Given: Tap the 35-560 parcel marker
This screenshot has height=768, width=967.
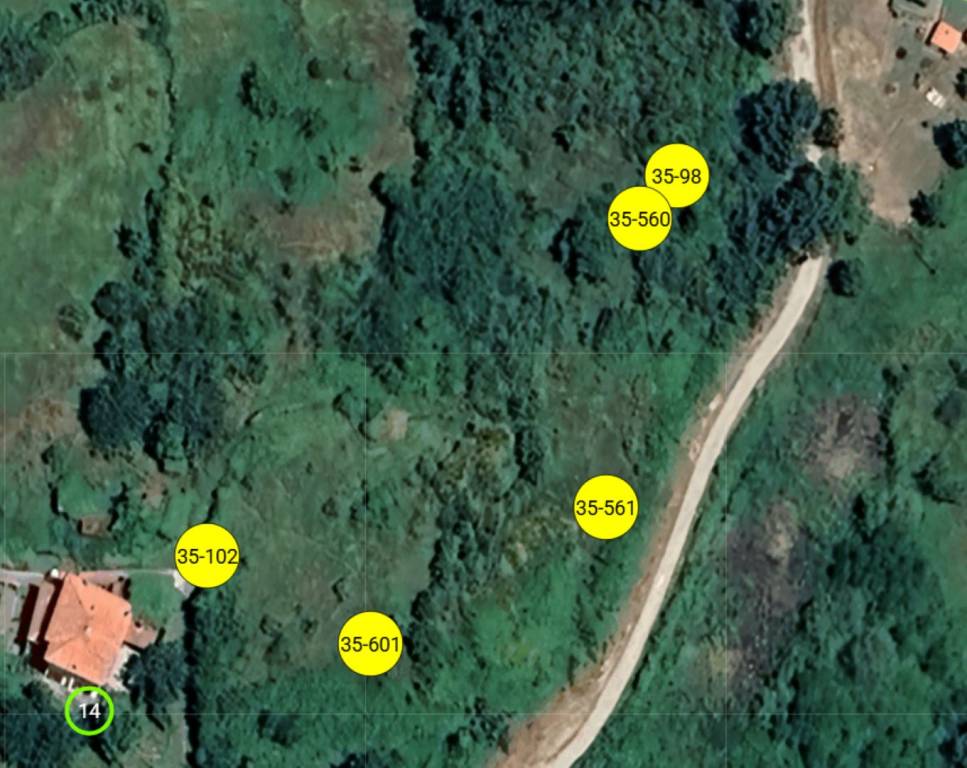Looking at the screenshot, I should (x=638, y=218).
